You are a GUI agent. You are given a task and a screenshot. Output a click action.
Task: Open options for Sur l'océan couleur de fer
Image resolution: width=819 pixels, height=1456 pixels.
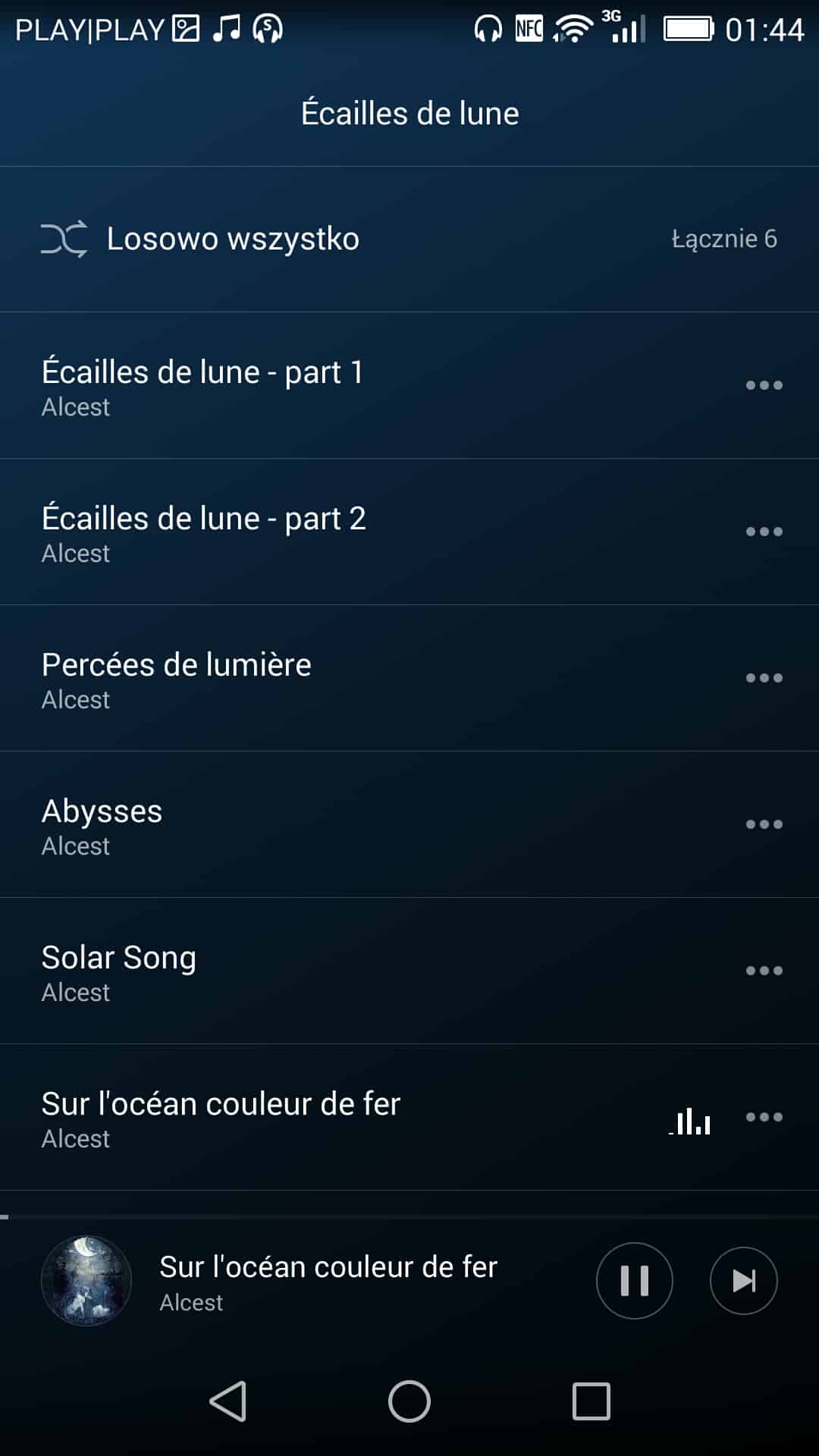tap(764, 1117)
